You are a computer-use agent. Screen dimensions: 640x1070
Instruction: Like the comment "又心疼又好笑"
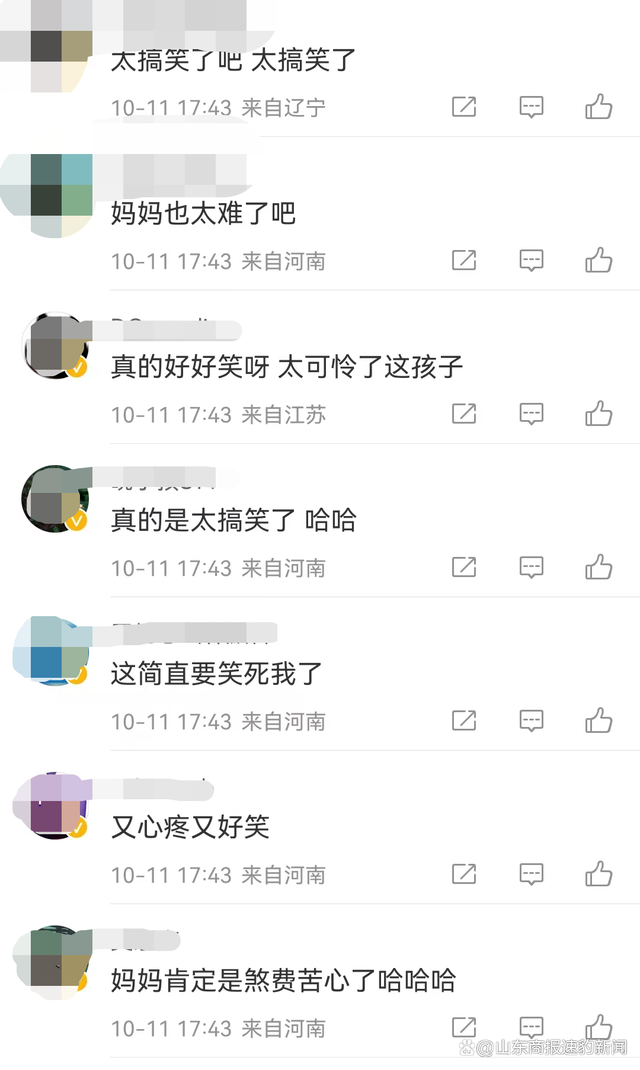click(x=599, y=875)
